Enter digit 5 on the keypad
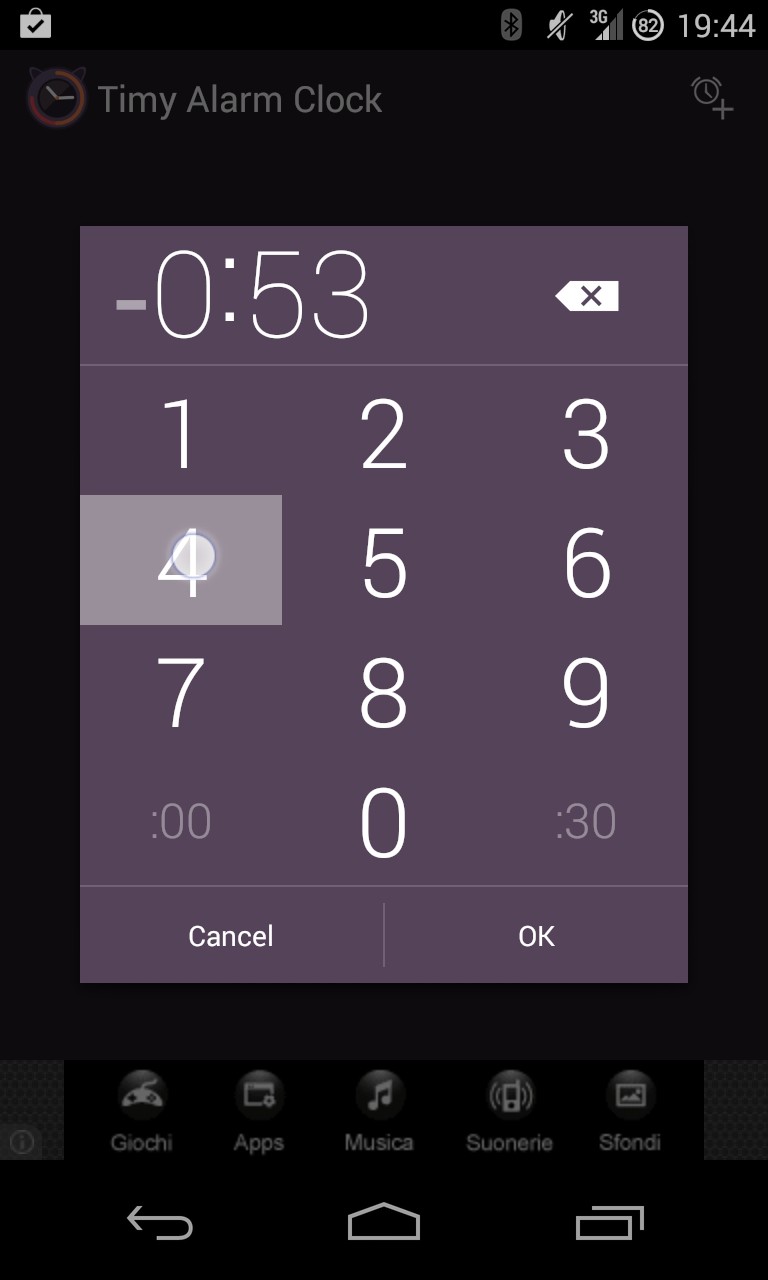This screenshot has height=1280, width=768. 384,560
